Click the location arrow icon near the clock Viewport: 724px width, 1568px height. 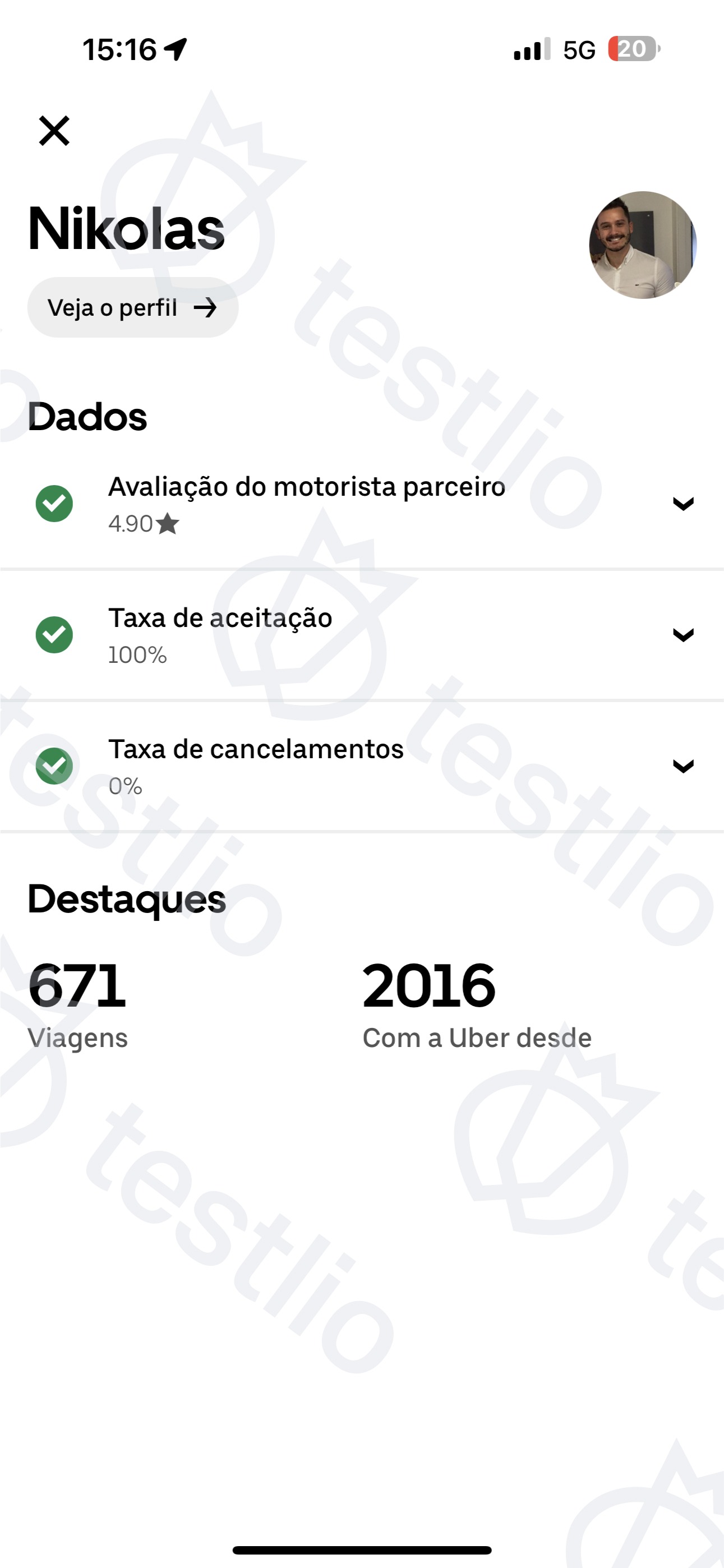point(176,49)
